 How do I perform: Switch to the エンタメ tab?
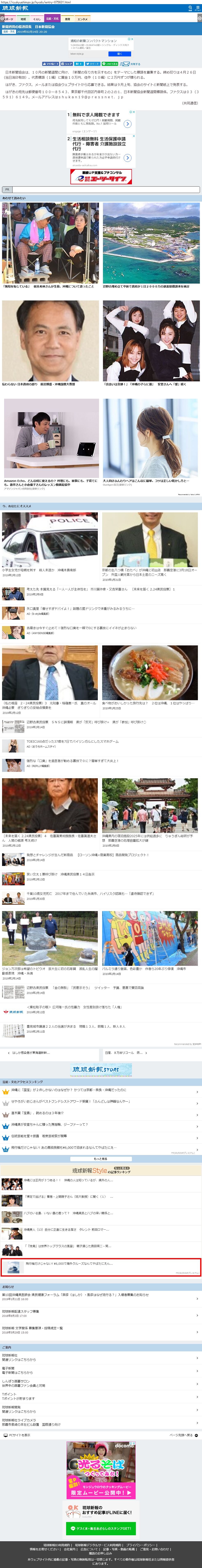pos(82,19)
